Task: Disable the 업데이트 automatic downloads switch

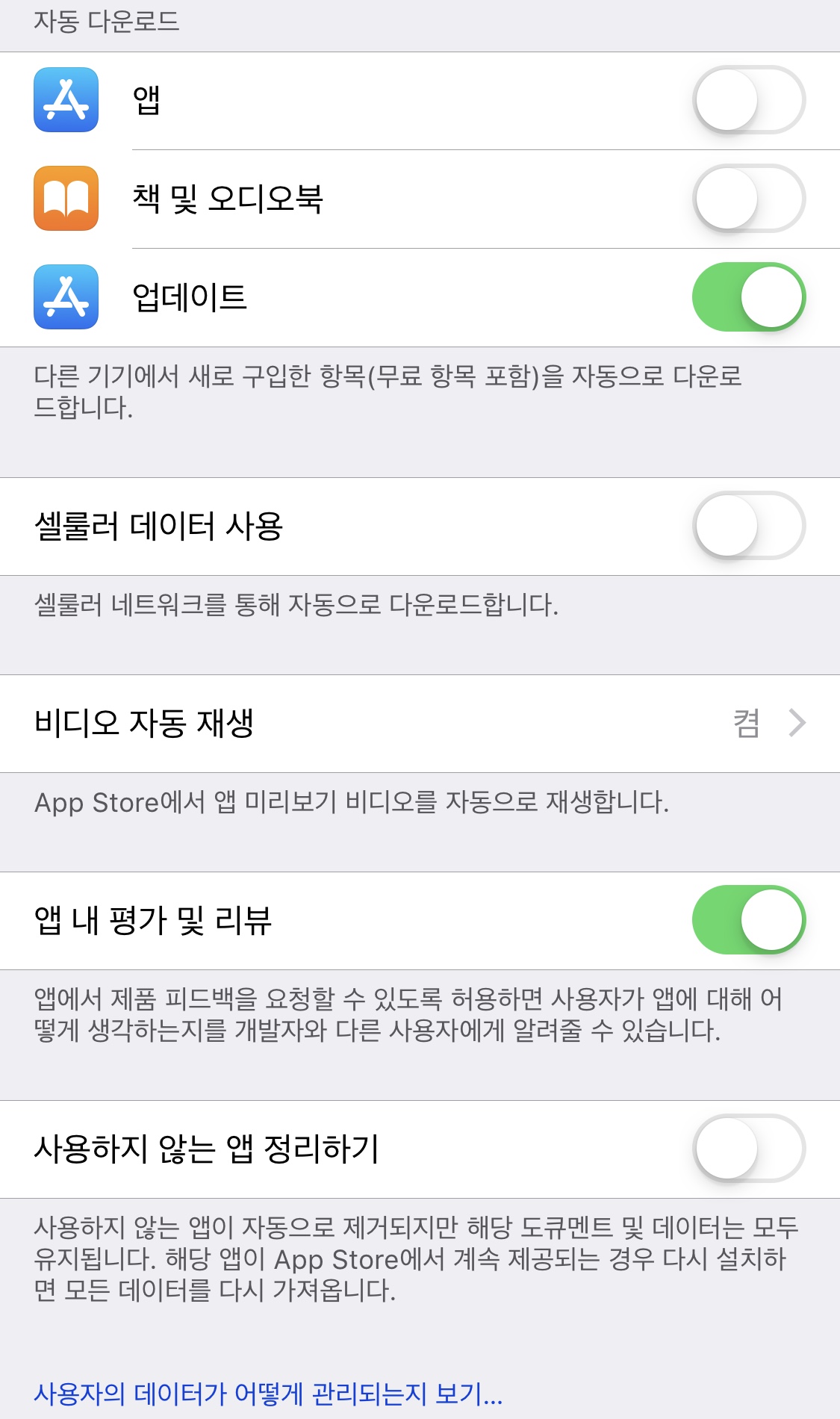Action: pyautogui.click(x=748, y=297)
